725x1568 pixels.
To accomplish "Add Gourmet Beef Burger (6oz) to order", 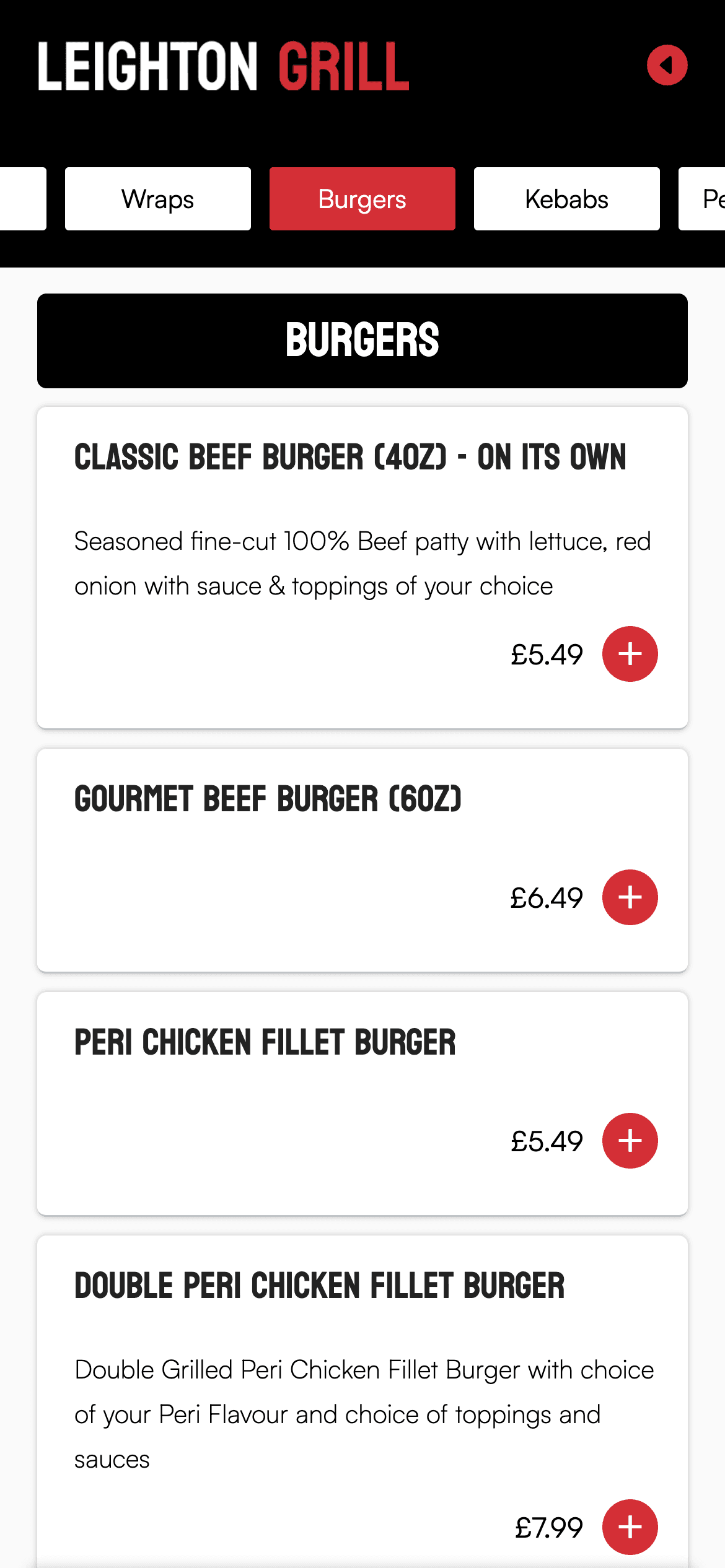I will point(630,897).
